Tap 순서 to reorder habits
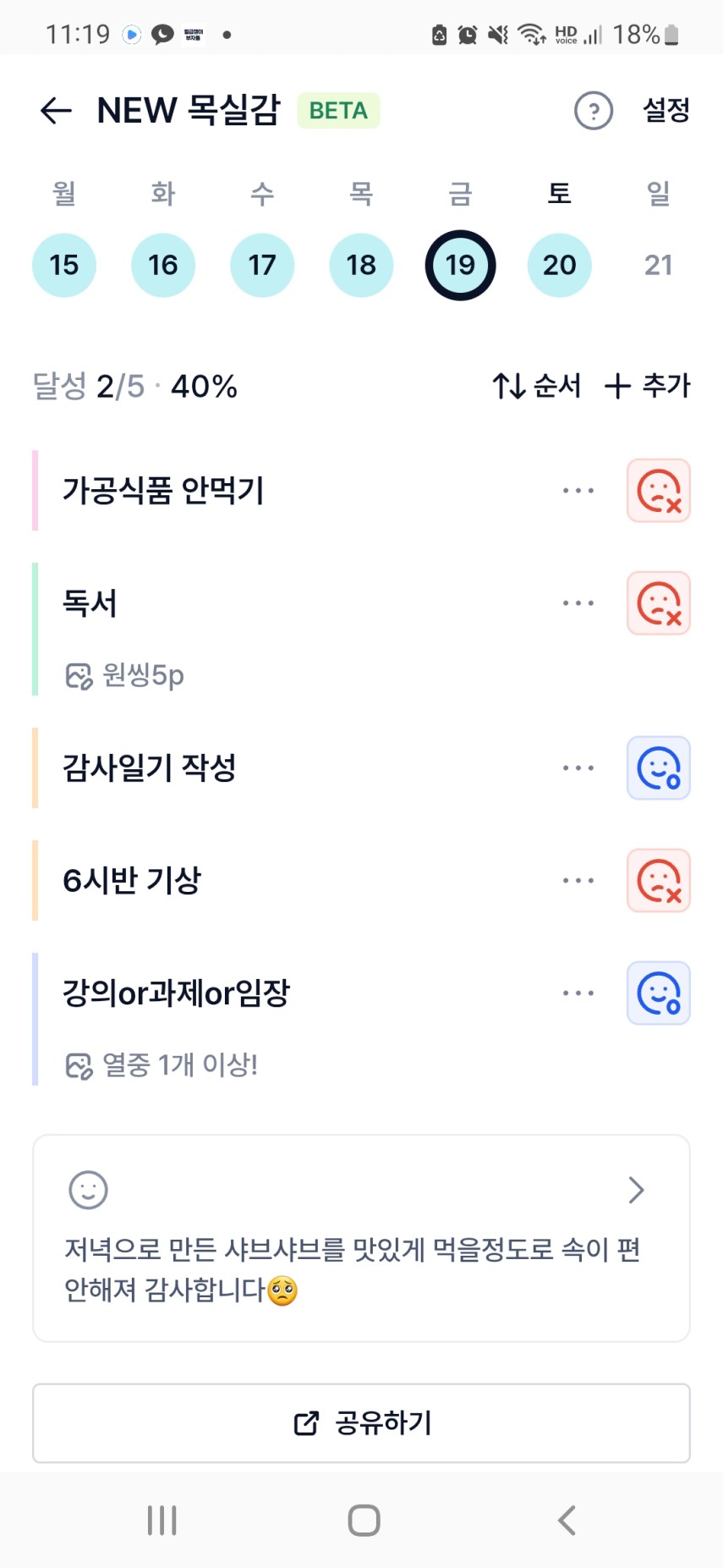 (537, 386)
